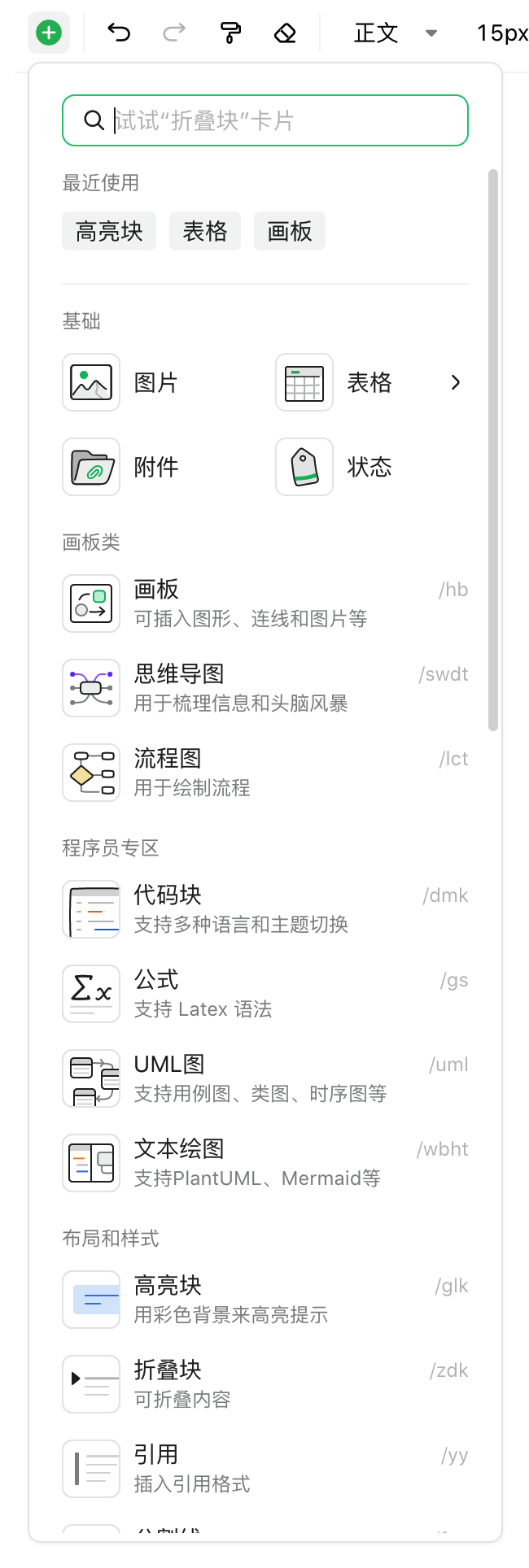Select the format painter tool
The height and width of the screenshot is (1568, 529).
click(x=230, y=33)
